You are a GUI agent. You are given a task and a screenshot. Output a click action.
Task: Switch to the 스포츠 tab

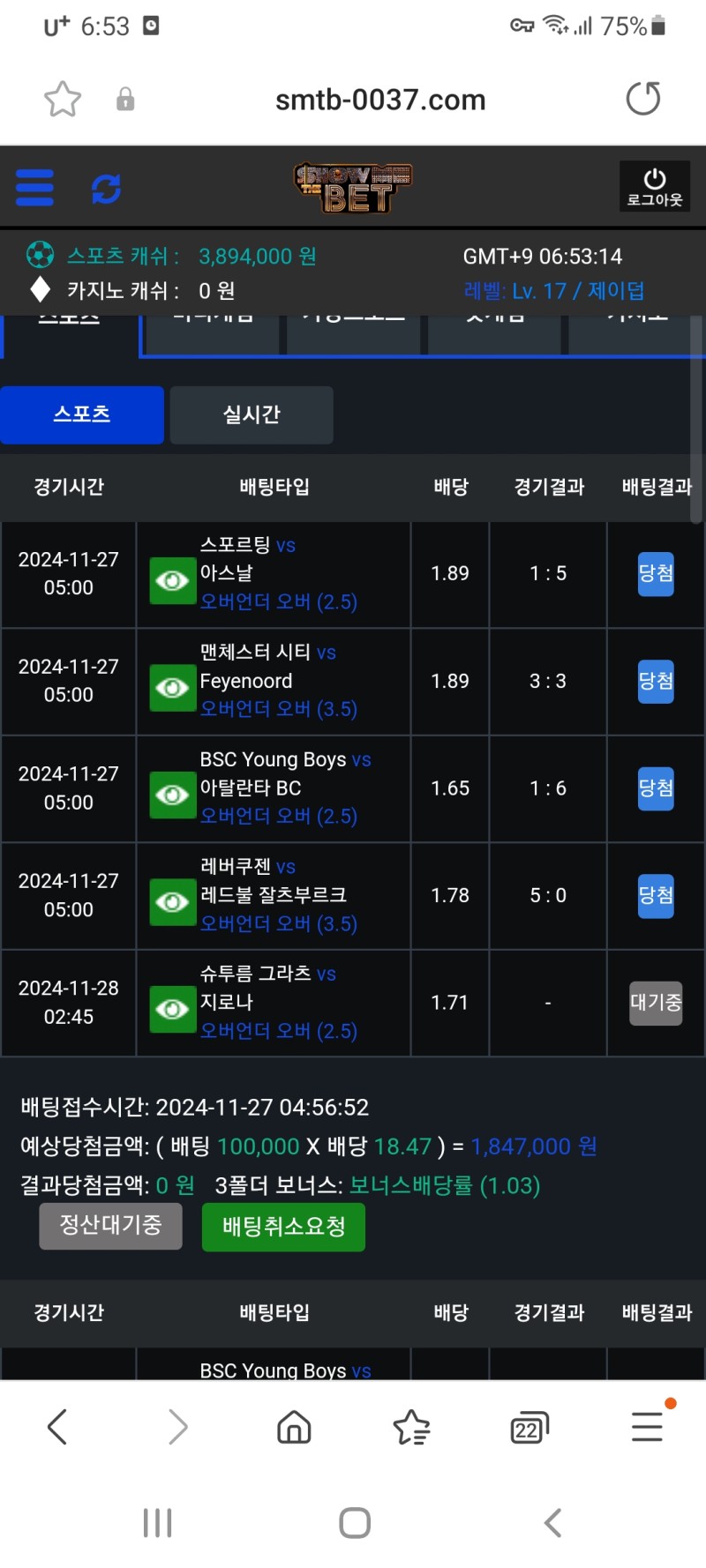(82, 414)
